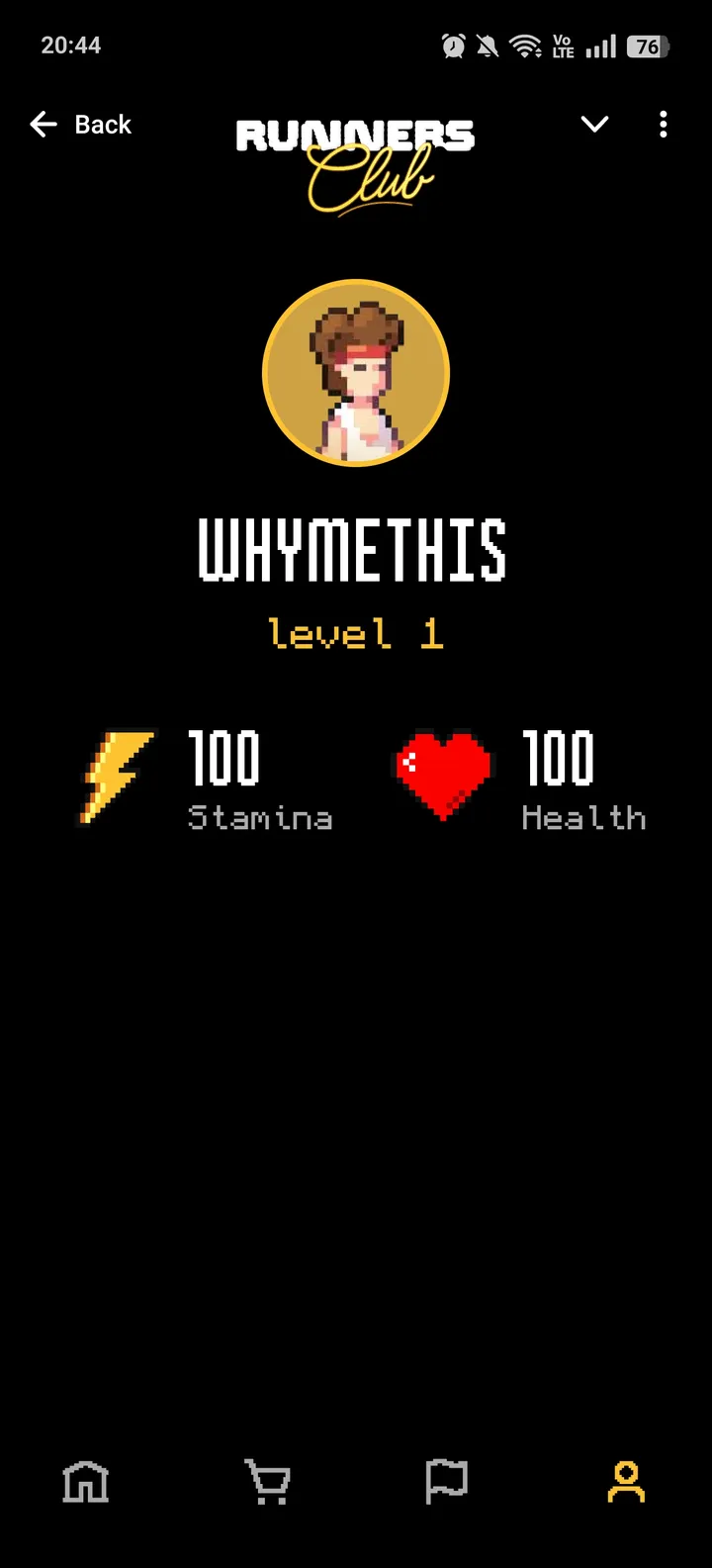Viewport: 712px width, 1568px height.
Task: Open the shop cart tab
Action: (267, 1481)
